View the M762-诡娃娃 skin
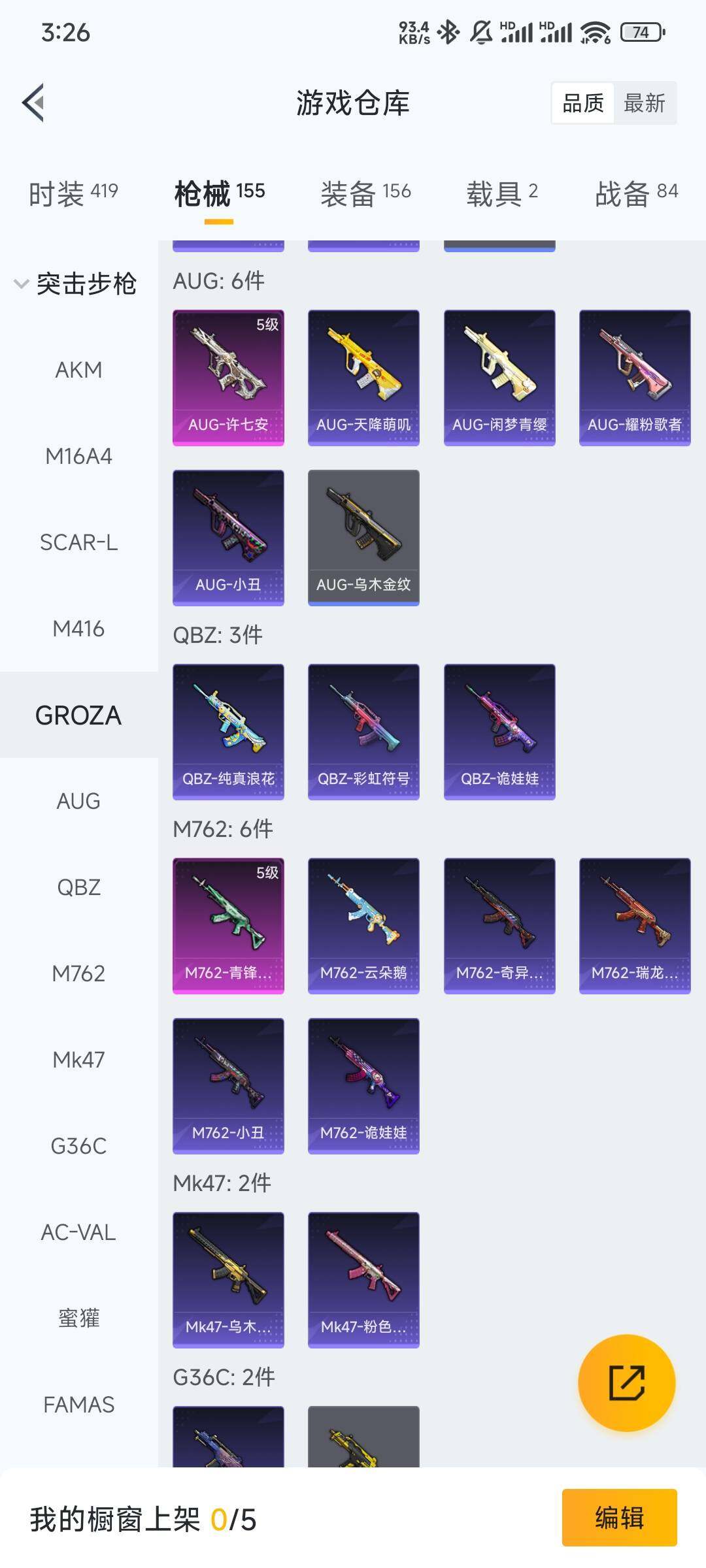The height and width of the screenshot is (1568, 706). tap(363, 1086)
